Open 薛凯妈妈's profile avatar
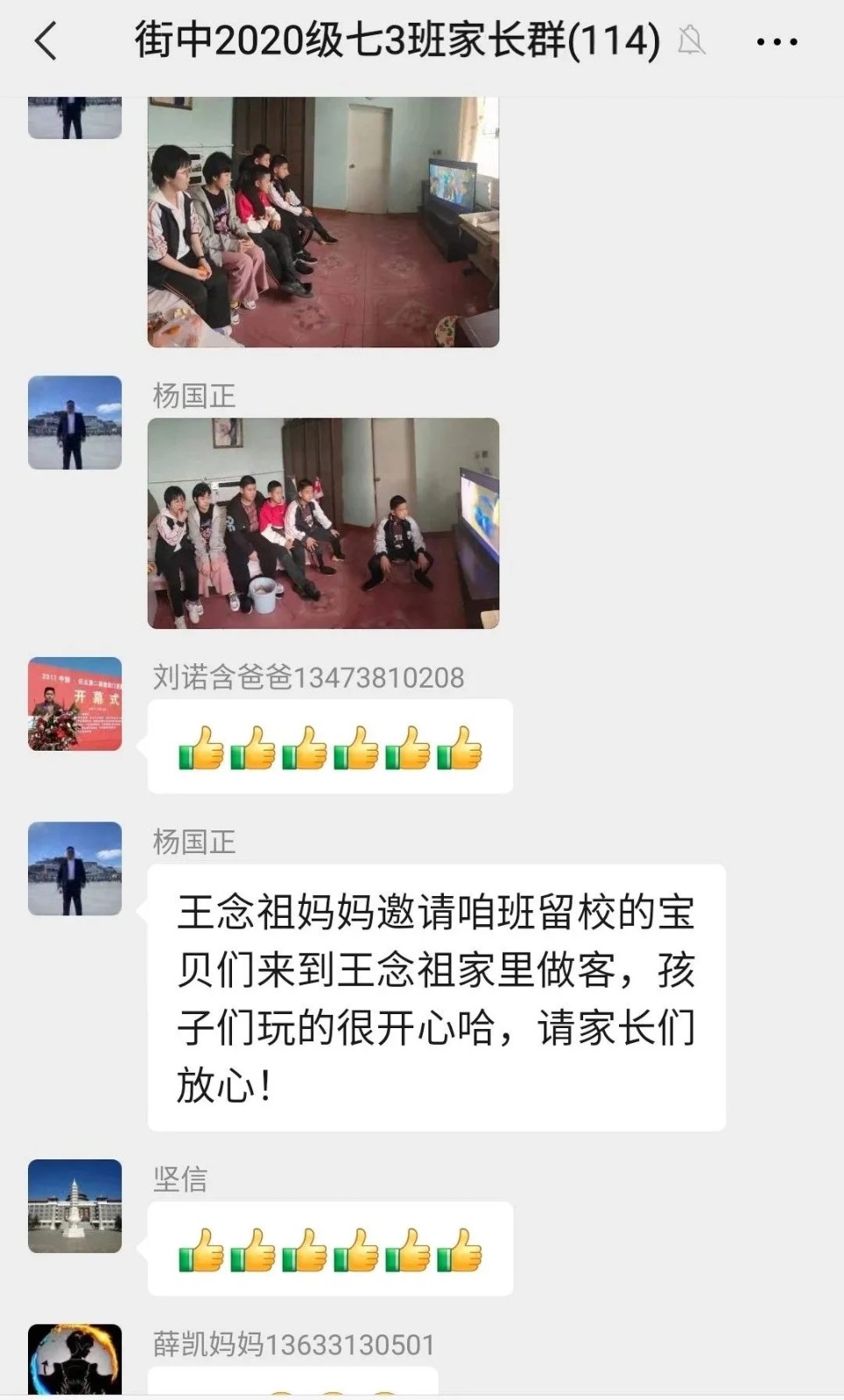 [x=75, y=1359]
